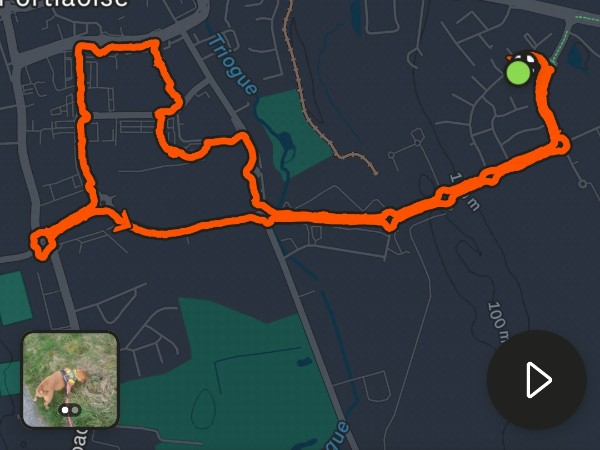Play the route animation
Screen dimensions: 600x450
point(536,380)
